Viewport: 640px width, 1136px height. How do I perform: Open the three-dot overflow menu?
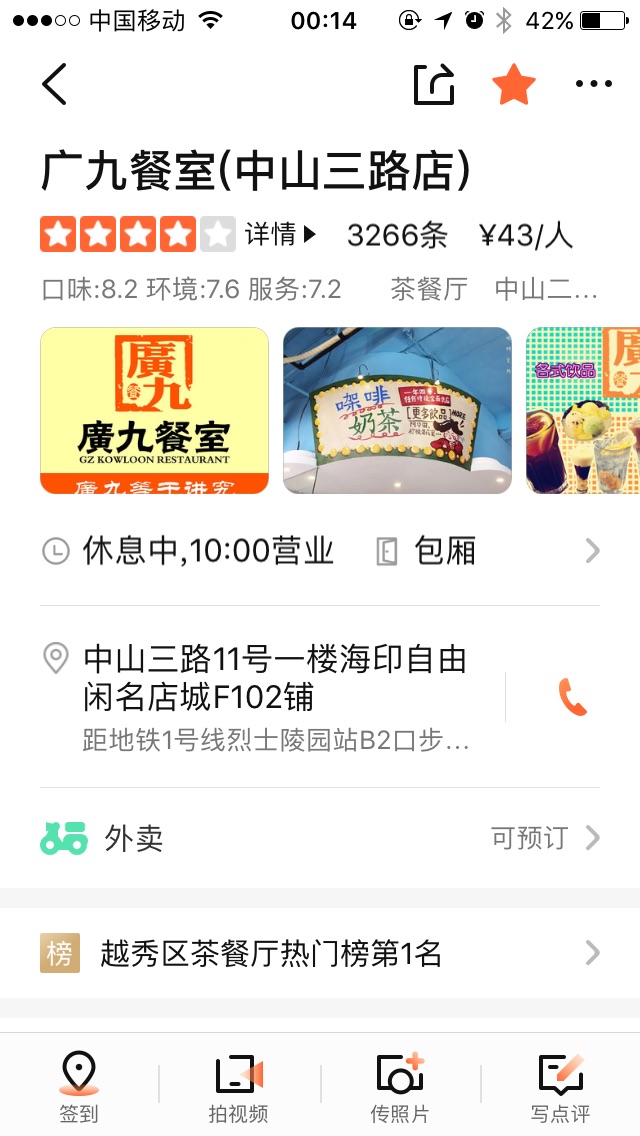click(593, 84)
